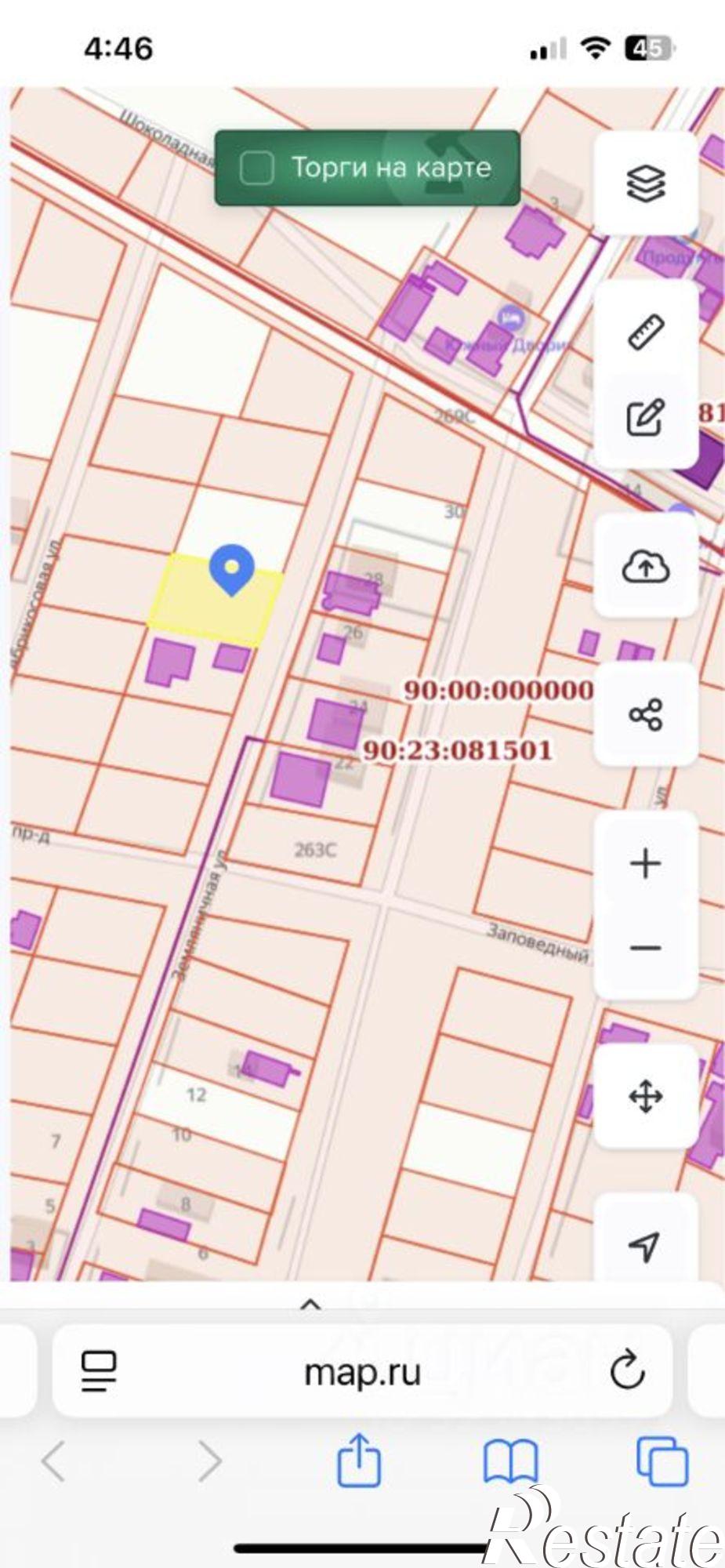The image size is (725, 1568).
Task: Tap the cloud upload button
Action: coord(646,565)
